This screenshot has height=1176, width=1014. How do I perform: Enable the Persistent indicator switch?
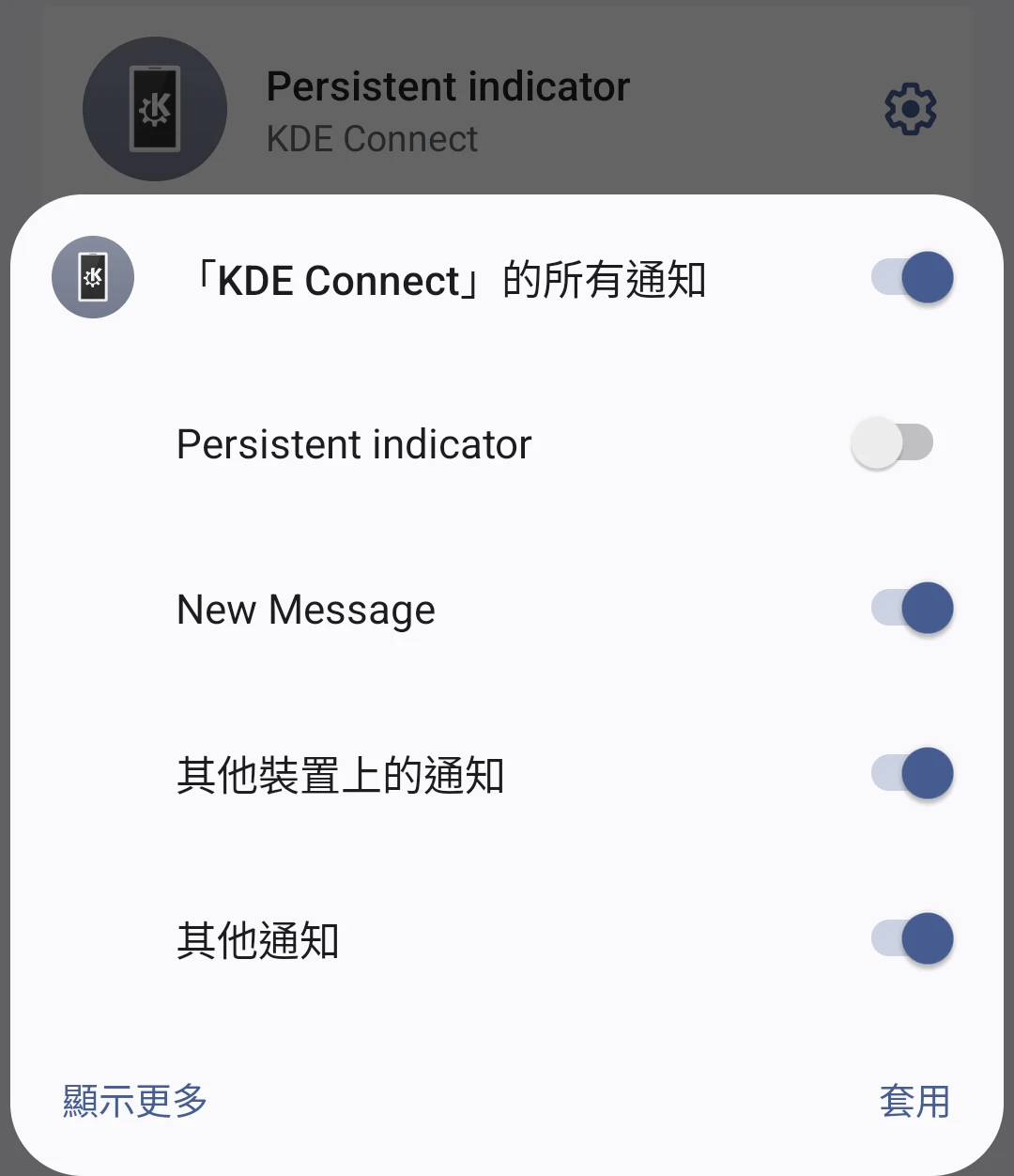point(892,443)
